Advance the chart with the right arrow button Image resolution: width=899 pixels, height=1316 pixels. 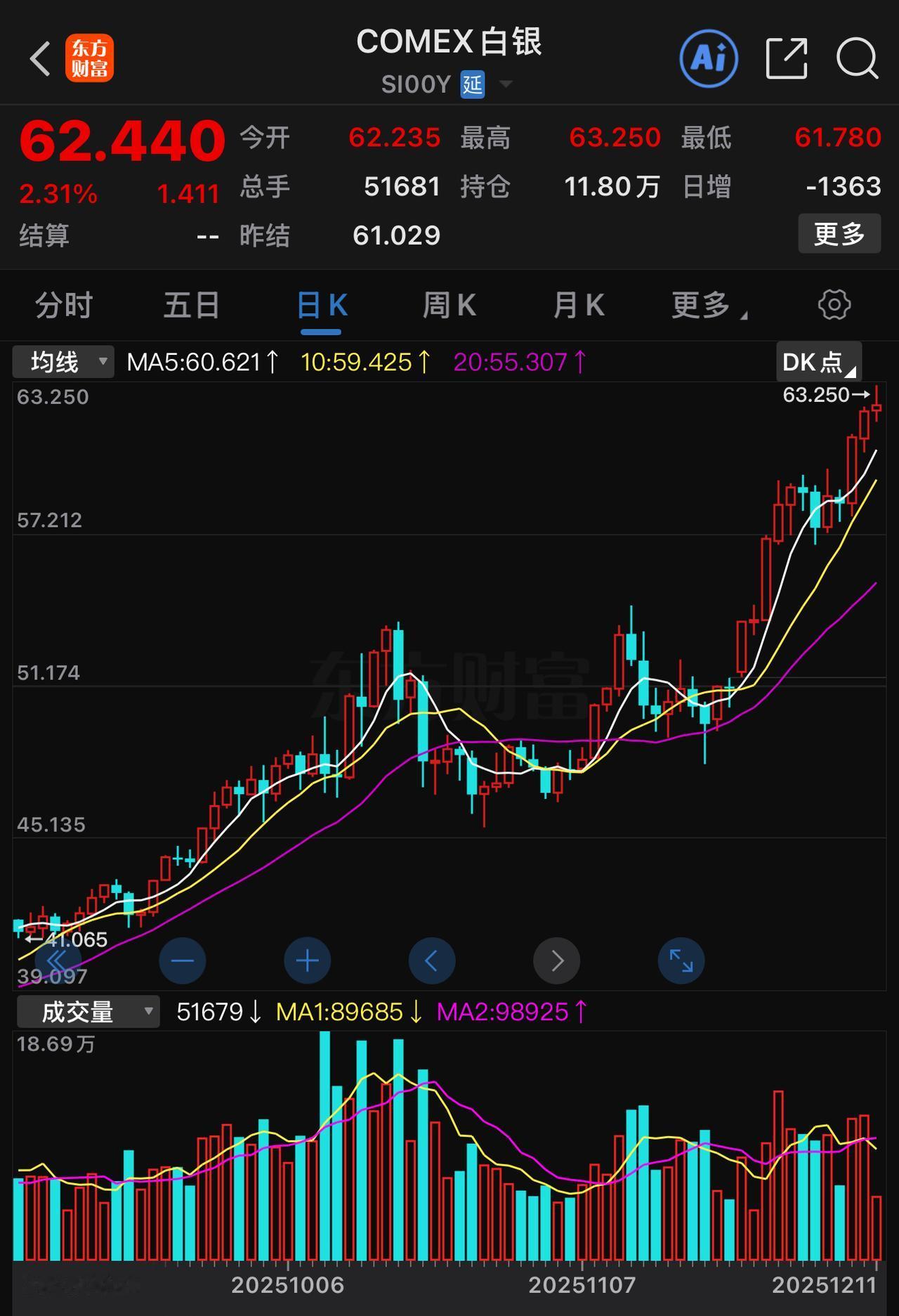[x=557, y=960]
